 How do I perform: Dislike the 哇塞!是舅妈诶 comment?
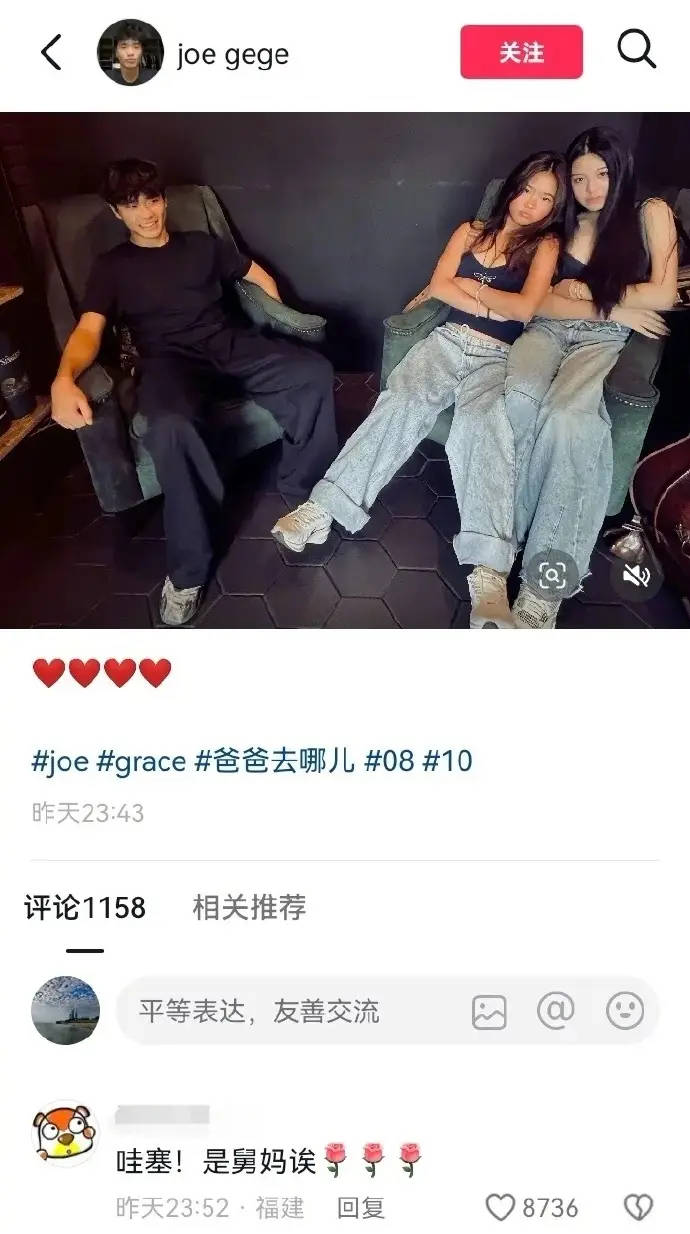point(638,1208)
